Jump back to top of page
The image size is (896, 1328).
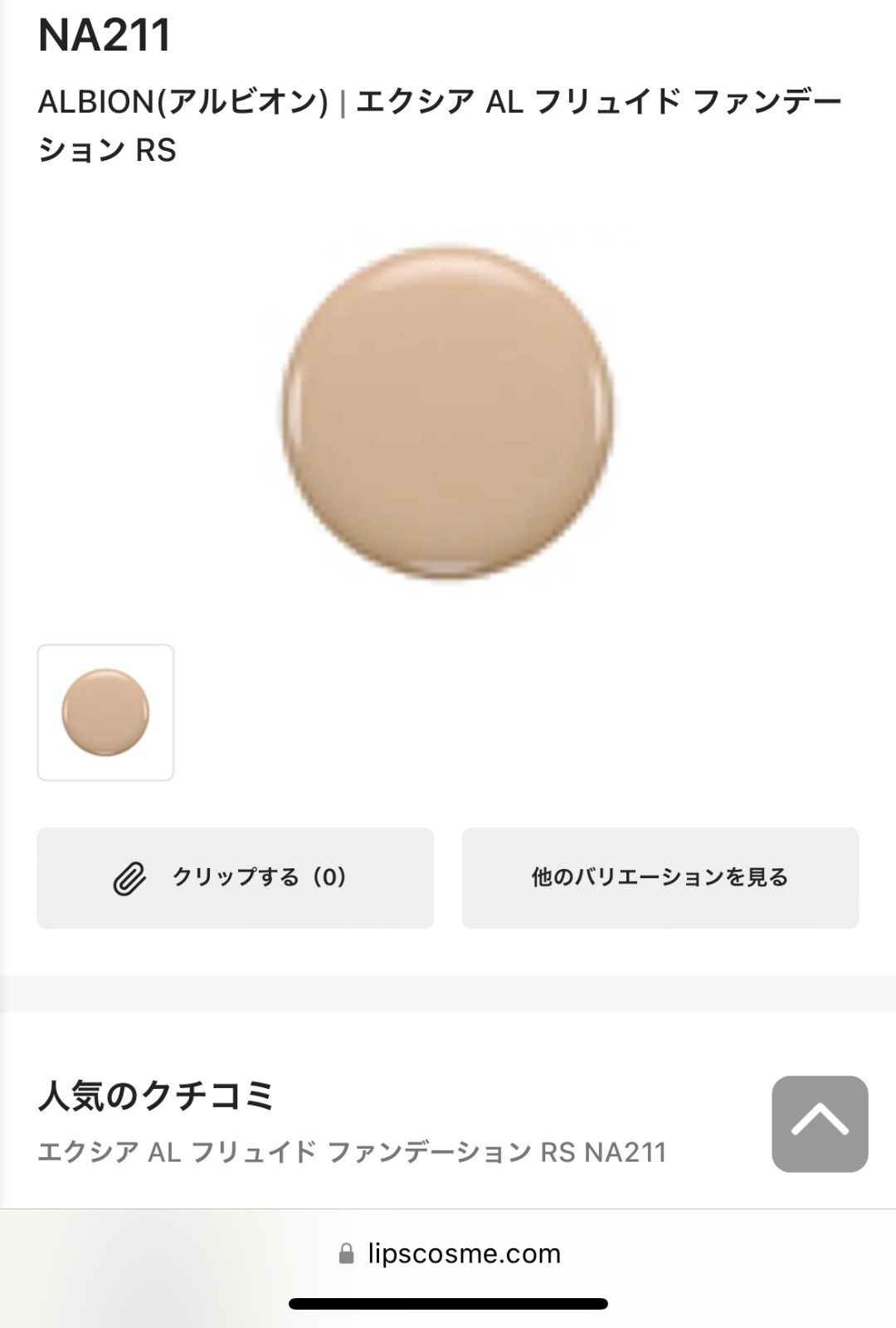pos(820,1123)
